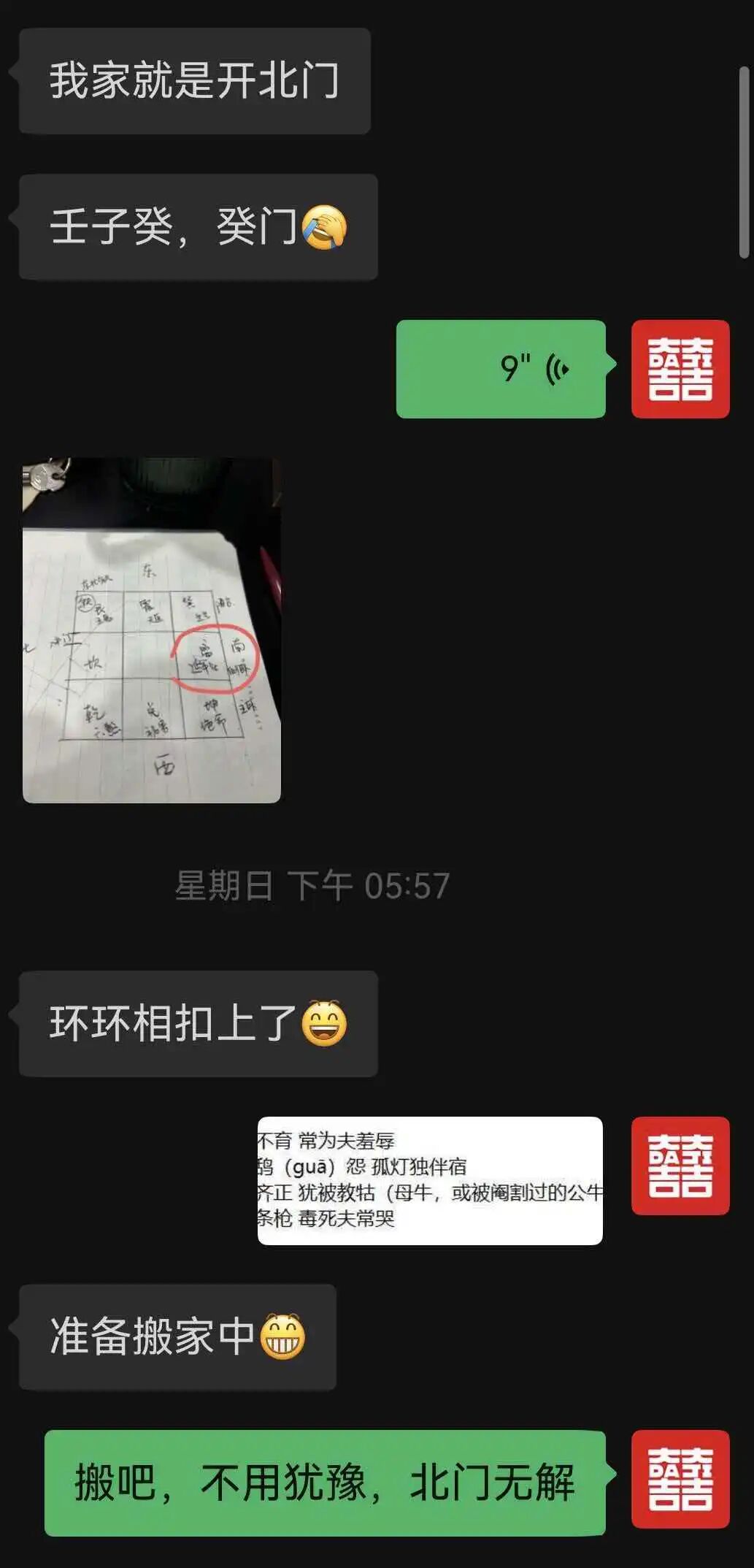Open the handwritten grid diagram photo
This screenshot has width=754, height=1568.
point(152,630)
